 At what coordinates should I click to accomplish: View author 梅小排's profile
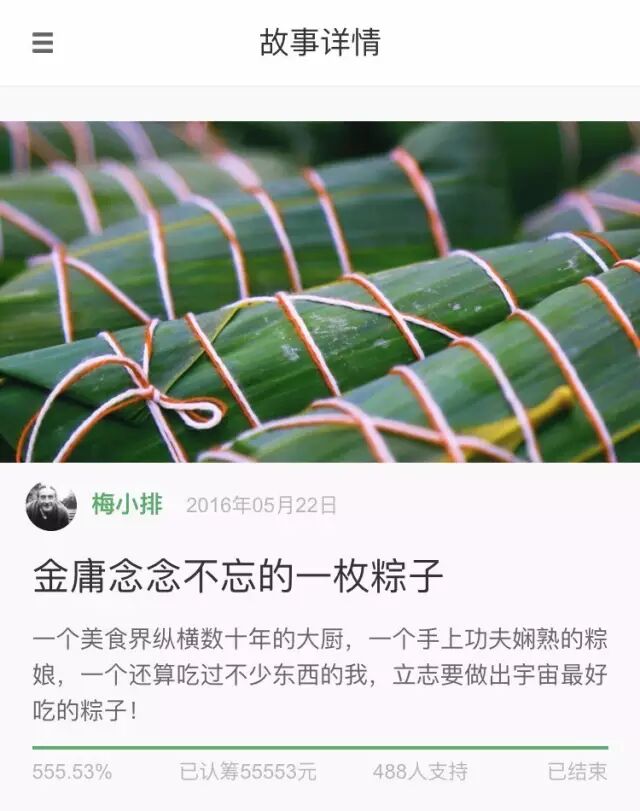127,505
